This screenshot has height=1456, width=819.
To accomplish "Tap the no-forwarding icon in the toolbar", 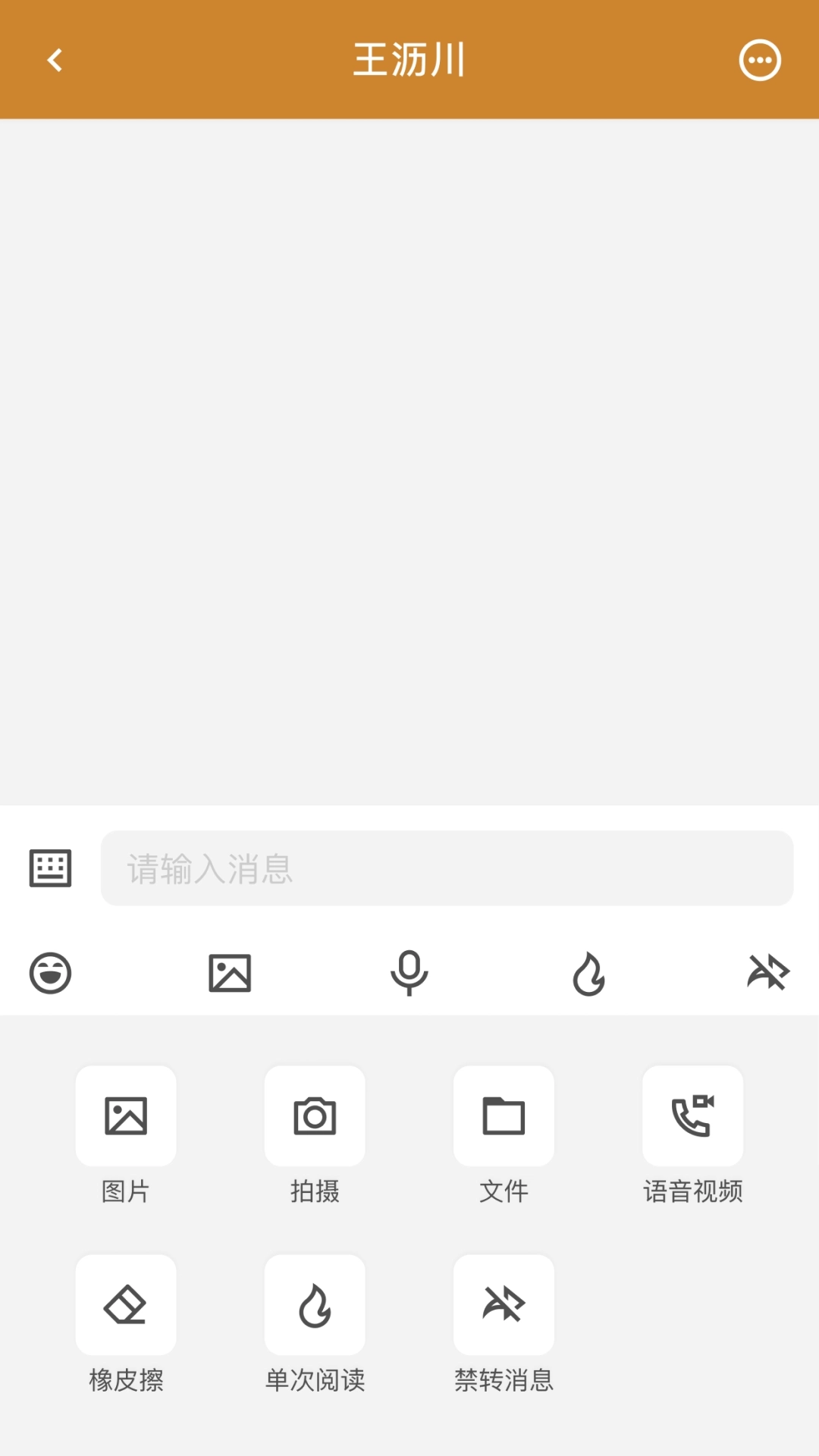I will tap(768, 973).
